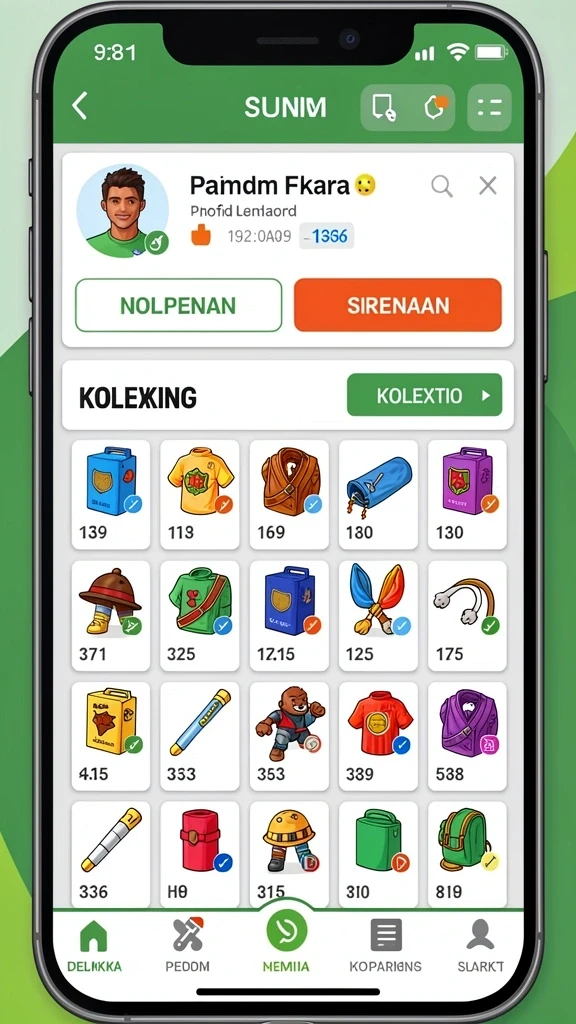Tap the orange SIRENAAN button
Viewport: 576px width, 1024px height.
[398, 305]
